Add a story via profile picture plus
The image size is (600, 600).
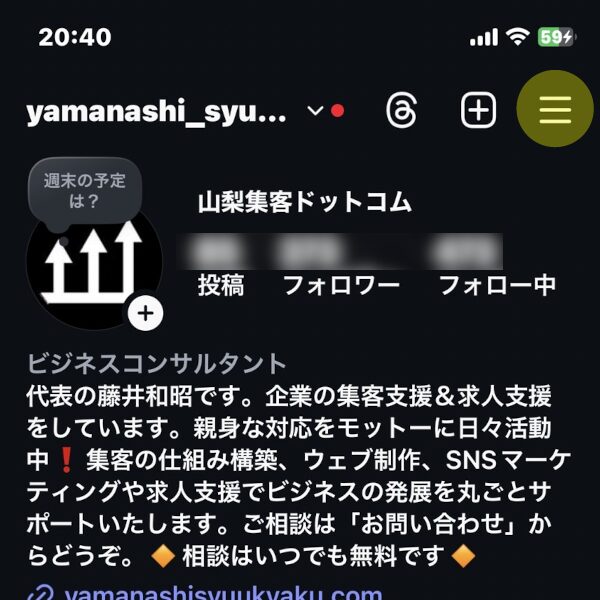point(146,314)
